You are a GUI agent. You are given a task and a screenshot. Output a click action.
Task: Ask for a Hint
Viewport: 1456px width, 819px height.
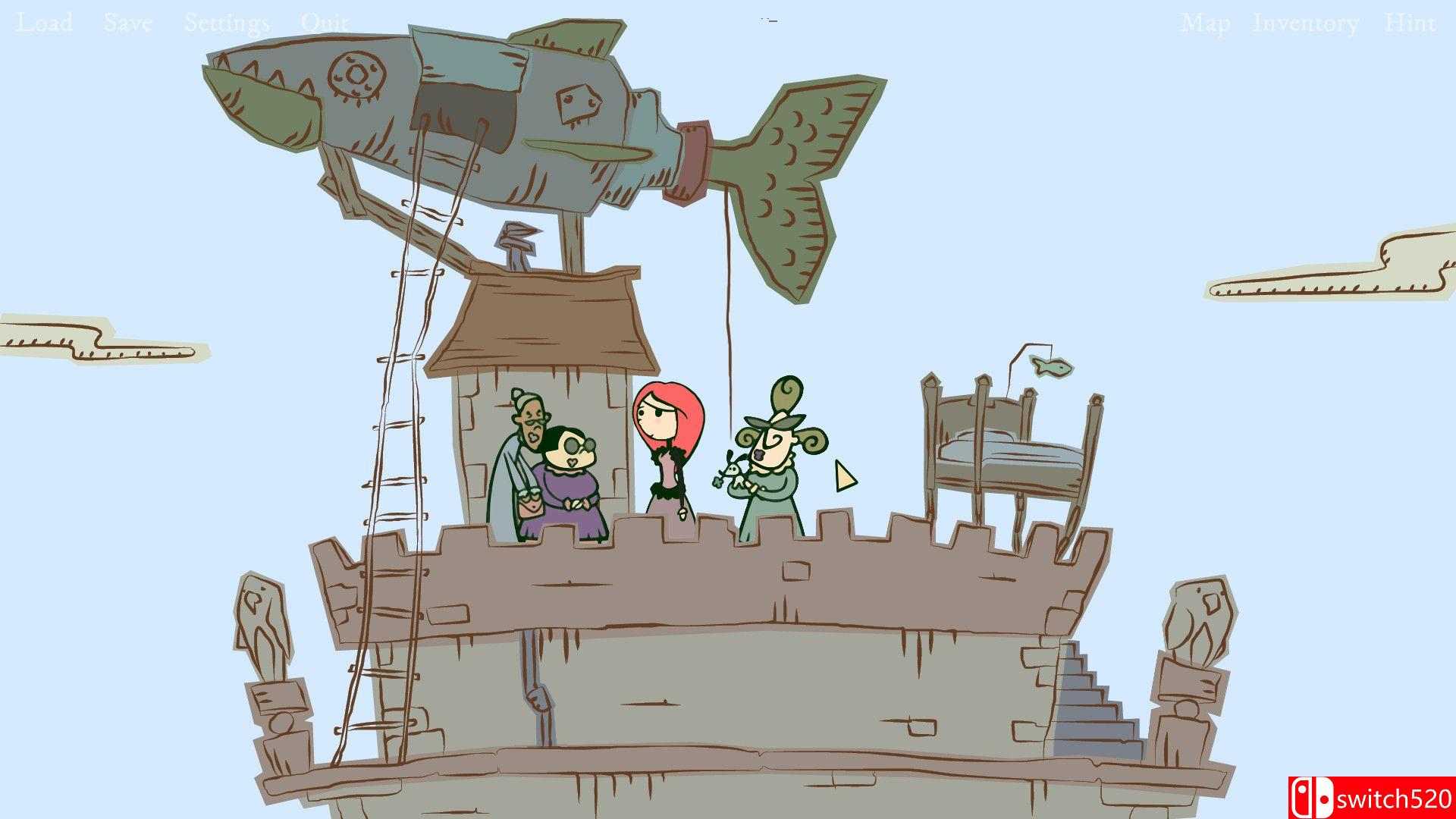pyautogui.click(x=1410, y=23)
